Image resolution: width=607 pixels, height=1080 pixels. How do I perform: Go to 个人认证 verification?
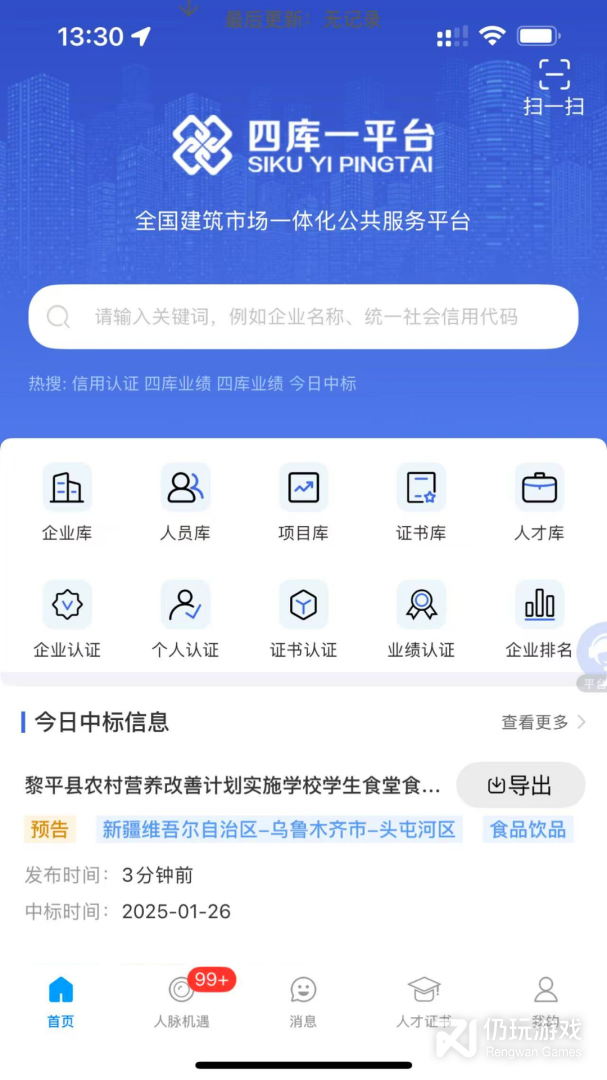[x=185, y=620]
